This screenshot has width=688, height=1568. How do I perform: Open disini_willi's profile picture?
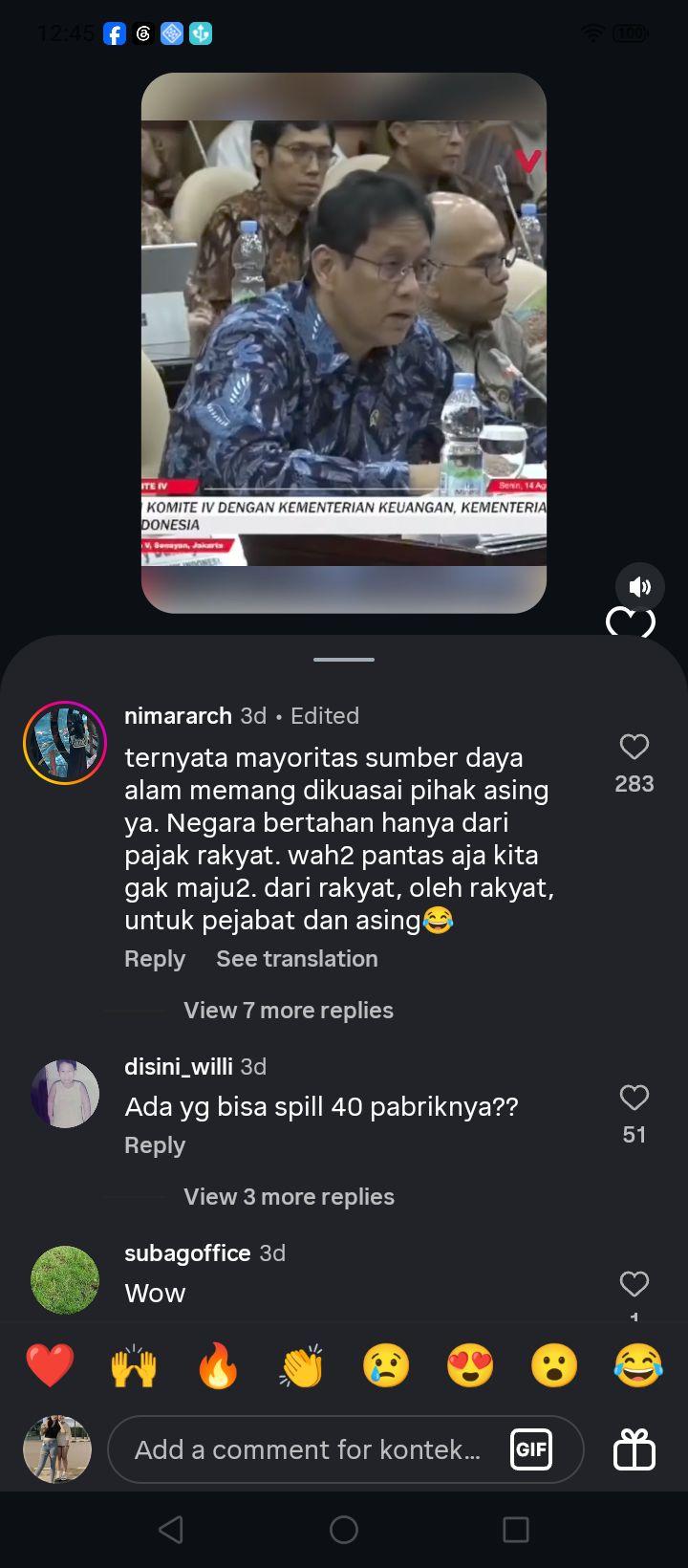pos(65,1094)
